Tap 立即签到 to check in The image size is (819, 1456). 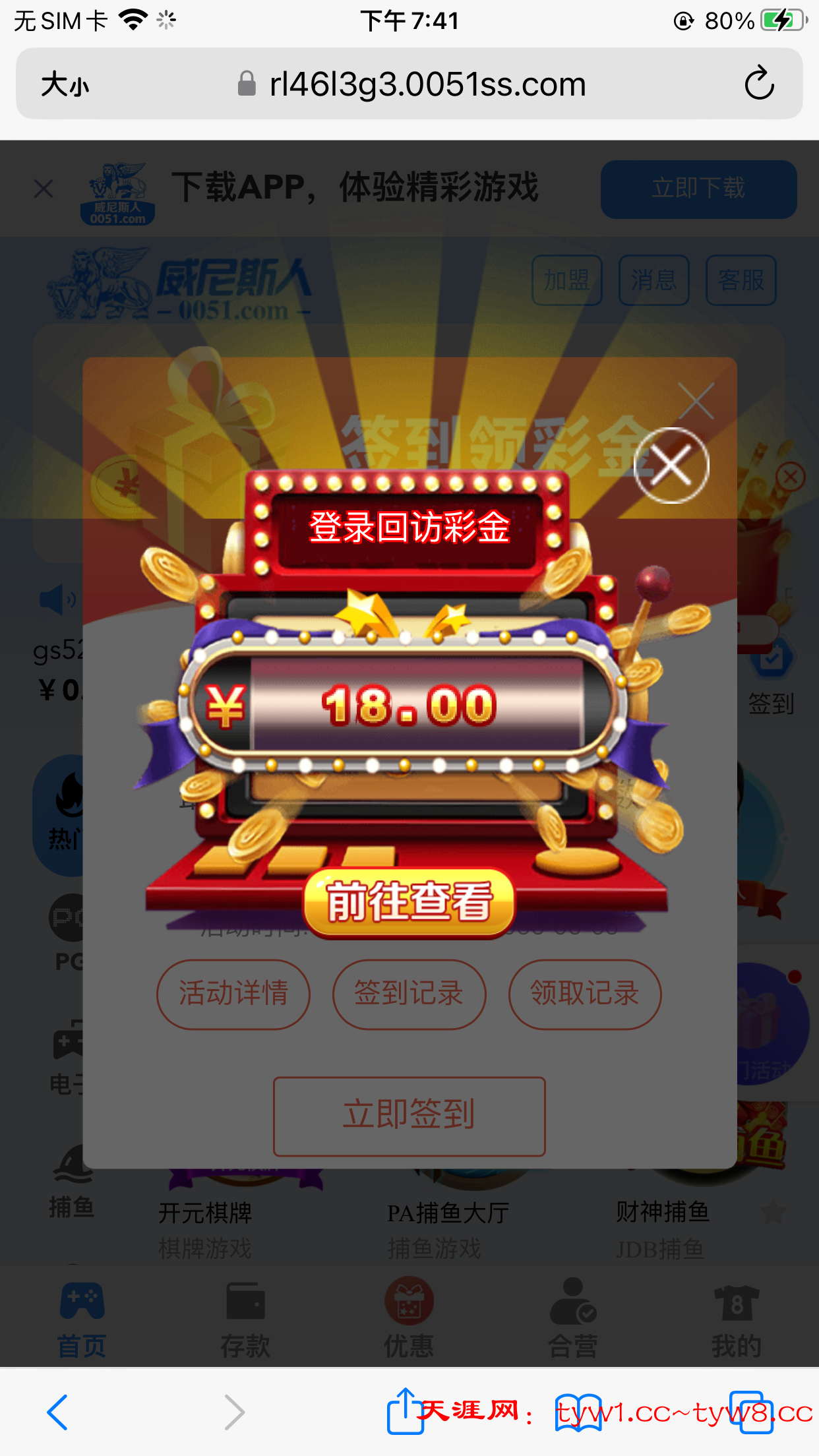tap(409, 1116)
